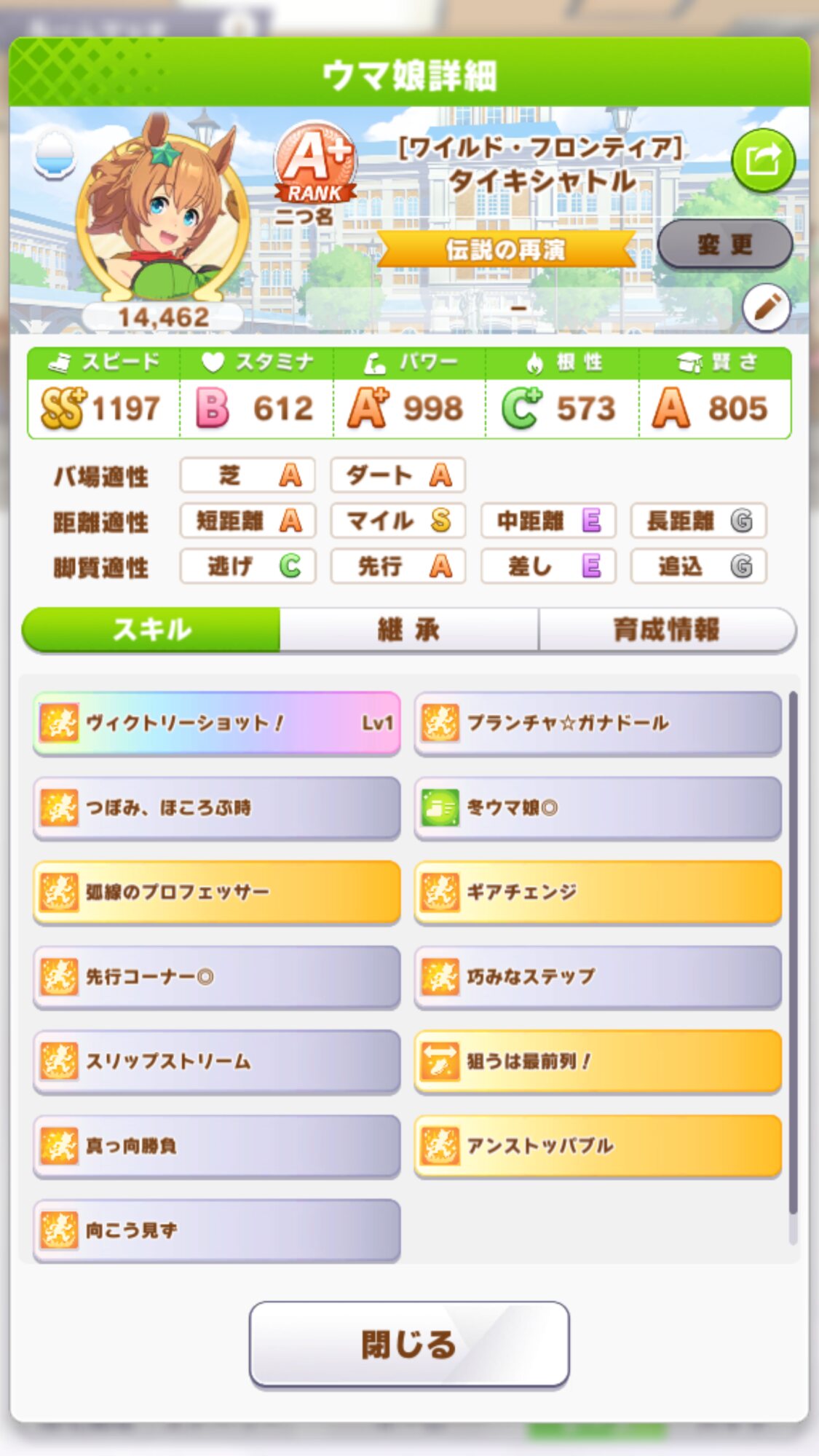
Task: Open skill 冬ウマ娘◎
Action: [x=598, y=808]
